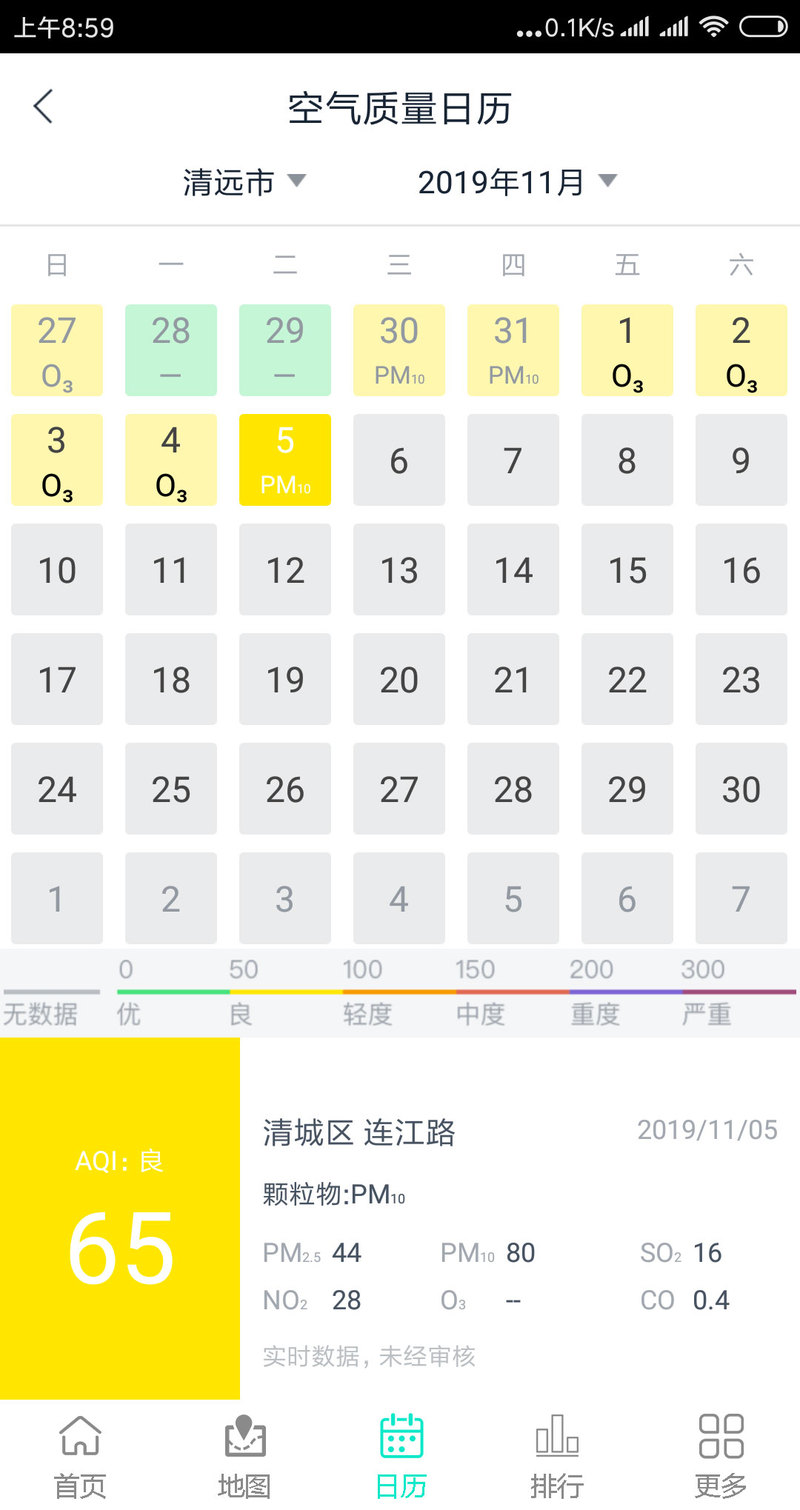
Task: Switch to the 日历 tab
Action: (x=401, y=1455)
